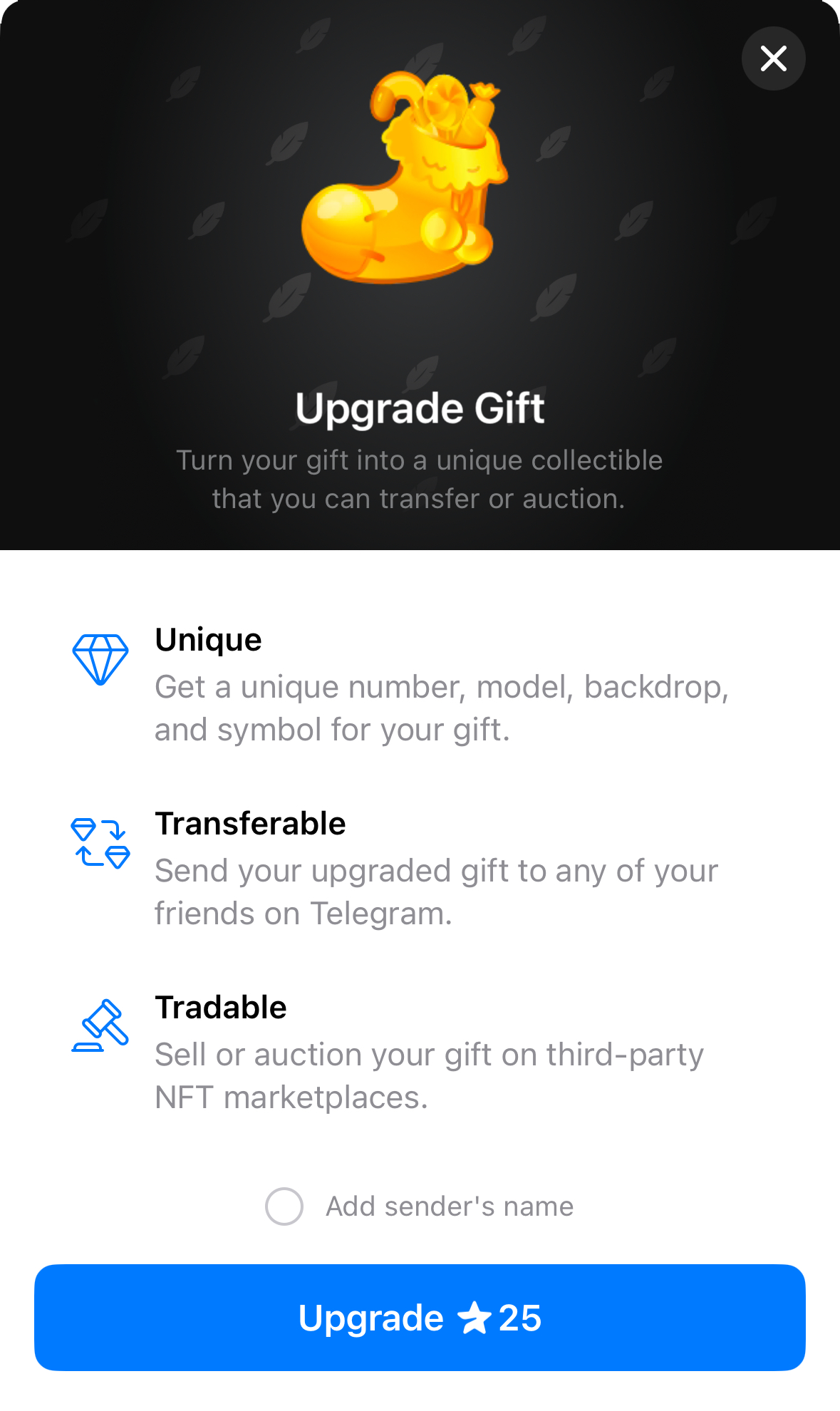840x1411 pixels.
Task: Click the collectible description under Upgrade Gift
Action: tap(420, 479)
